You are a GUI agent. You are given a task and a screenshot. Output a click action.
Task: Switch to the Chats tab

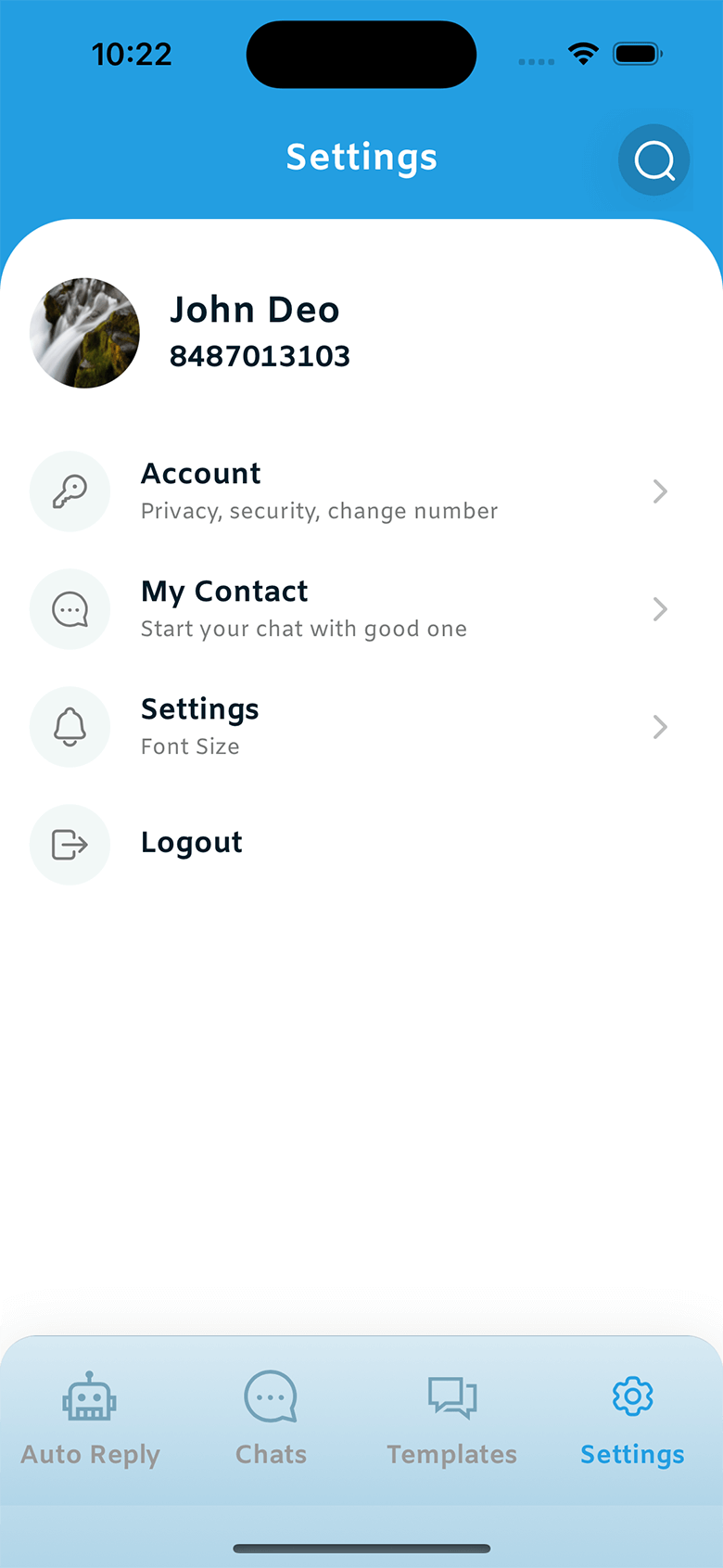click(271, 1419)
